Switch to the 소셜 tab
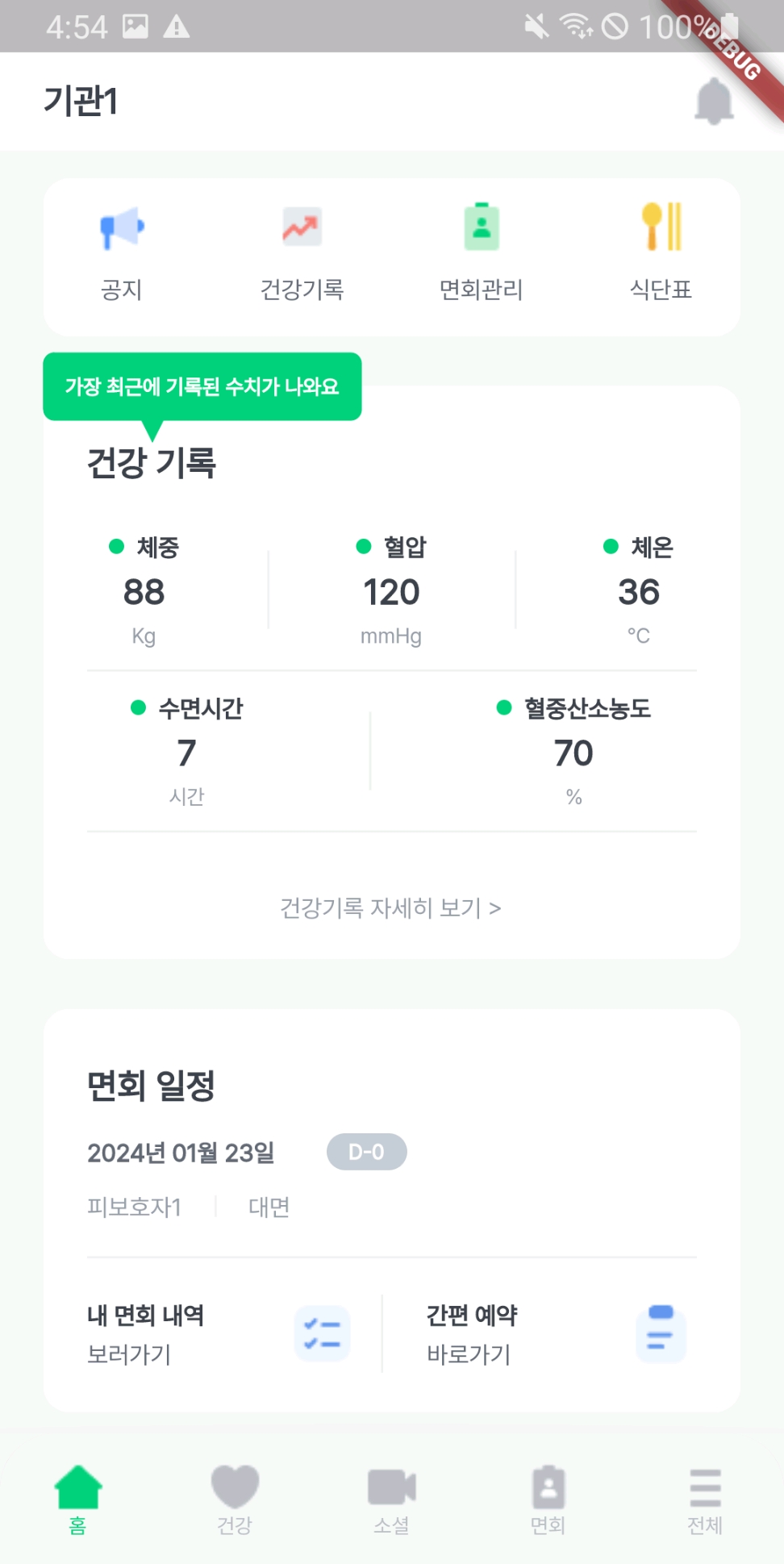784x1564 pixels. coord(391,1500)
